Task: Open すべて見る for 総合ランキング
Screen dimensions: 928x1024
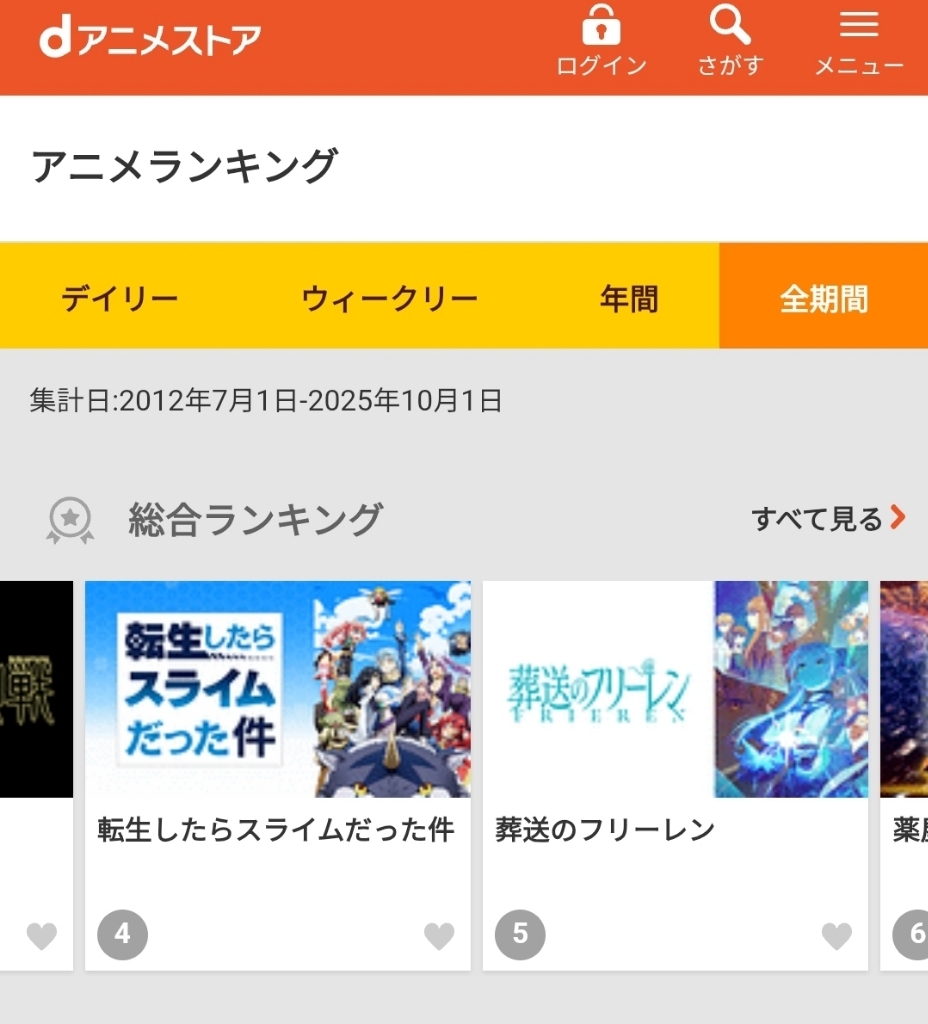Action: coord(828,518)
